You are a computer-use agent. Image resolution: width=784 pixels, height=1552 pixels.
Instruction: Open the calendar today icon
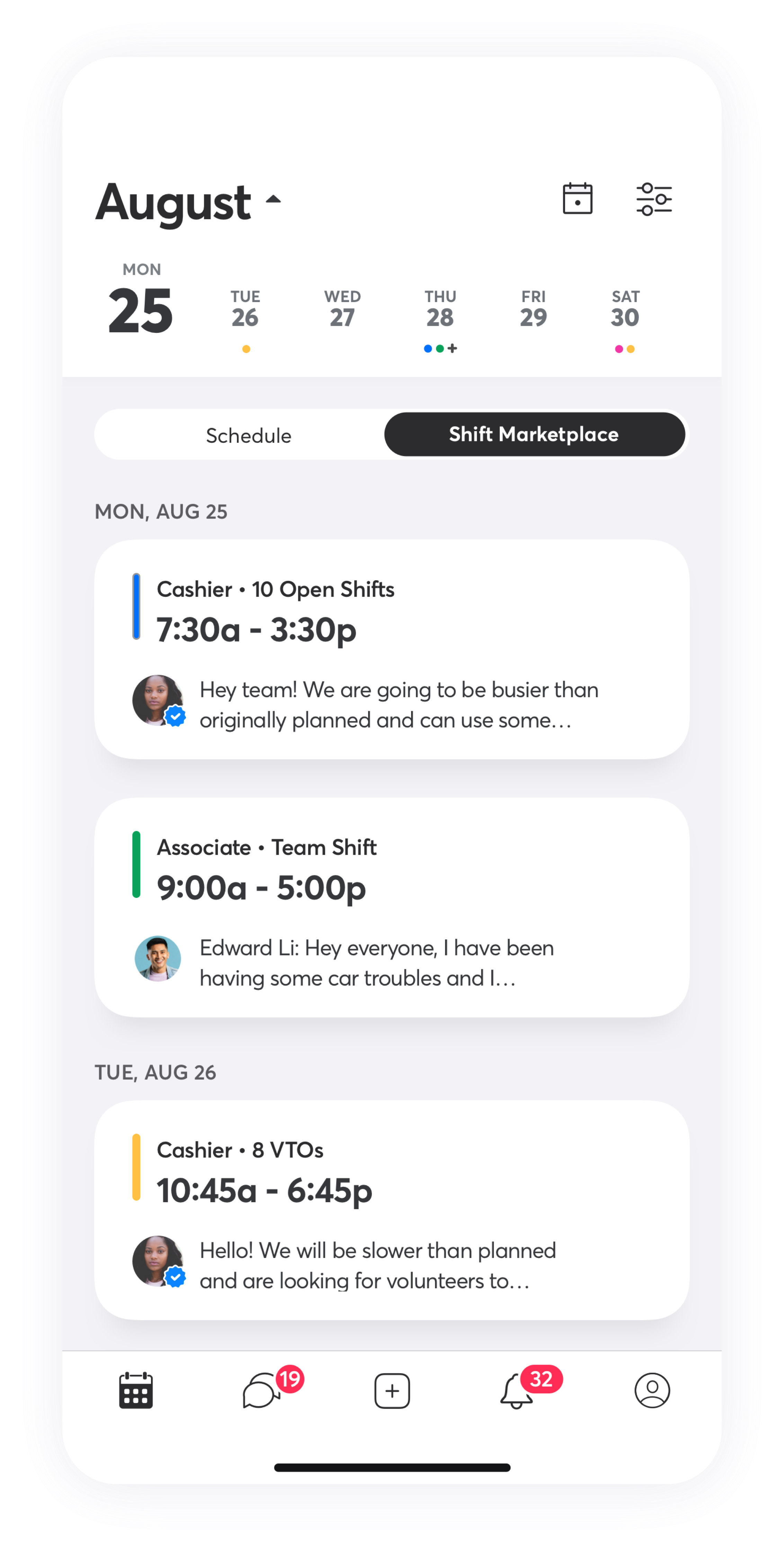tap(577, 199)
